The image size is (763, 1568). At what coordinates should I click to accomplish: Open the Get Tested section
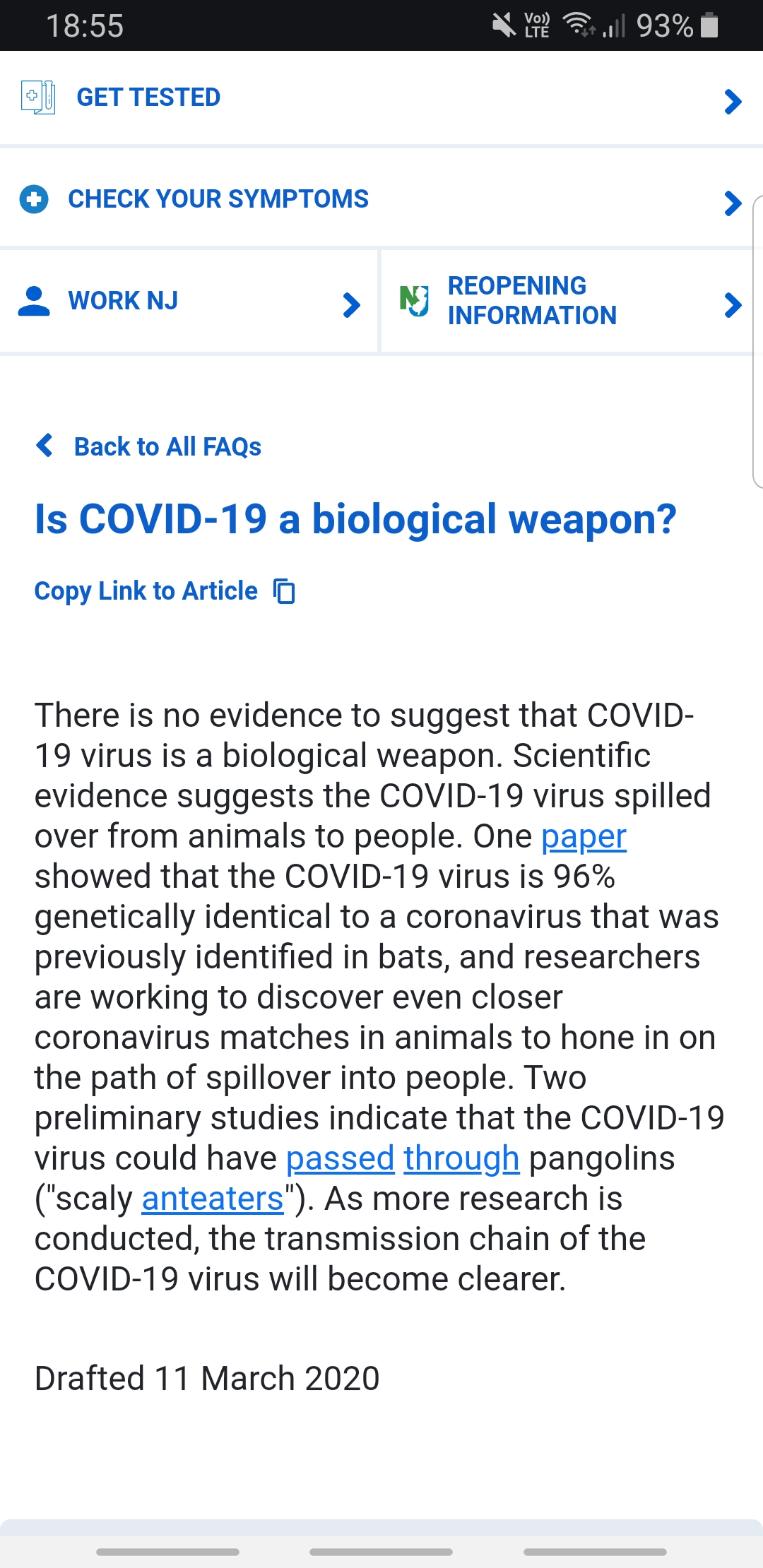(148, 97)
